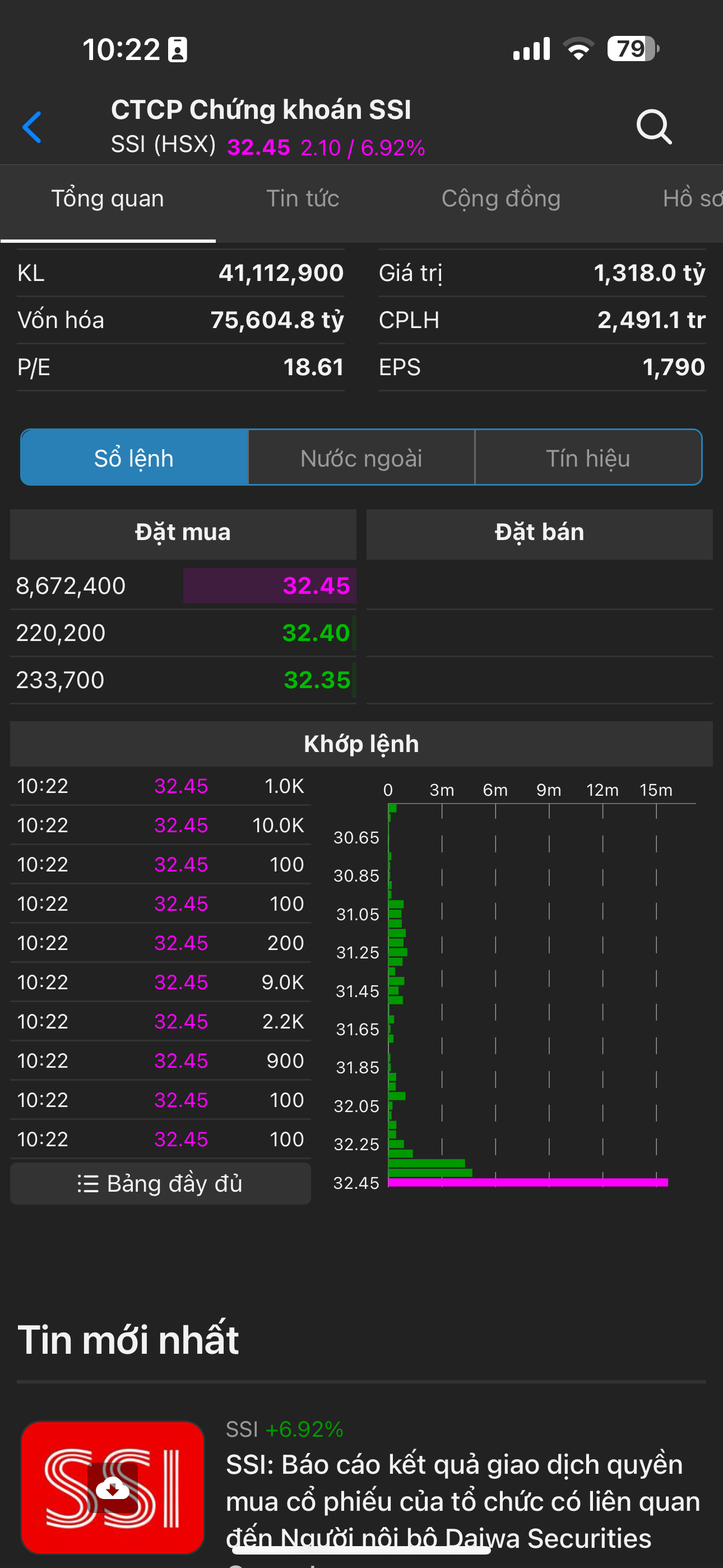723x1568 pixels.
Task: Select the Hồ sơ tab
Action: pyautogui.click(x=692, y=199)
